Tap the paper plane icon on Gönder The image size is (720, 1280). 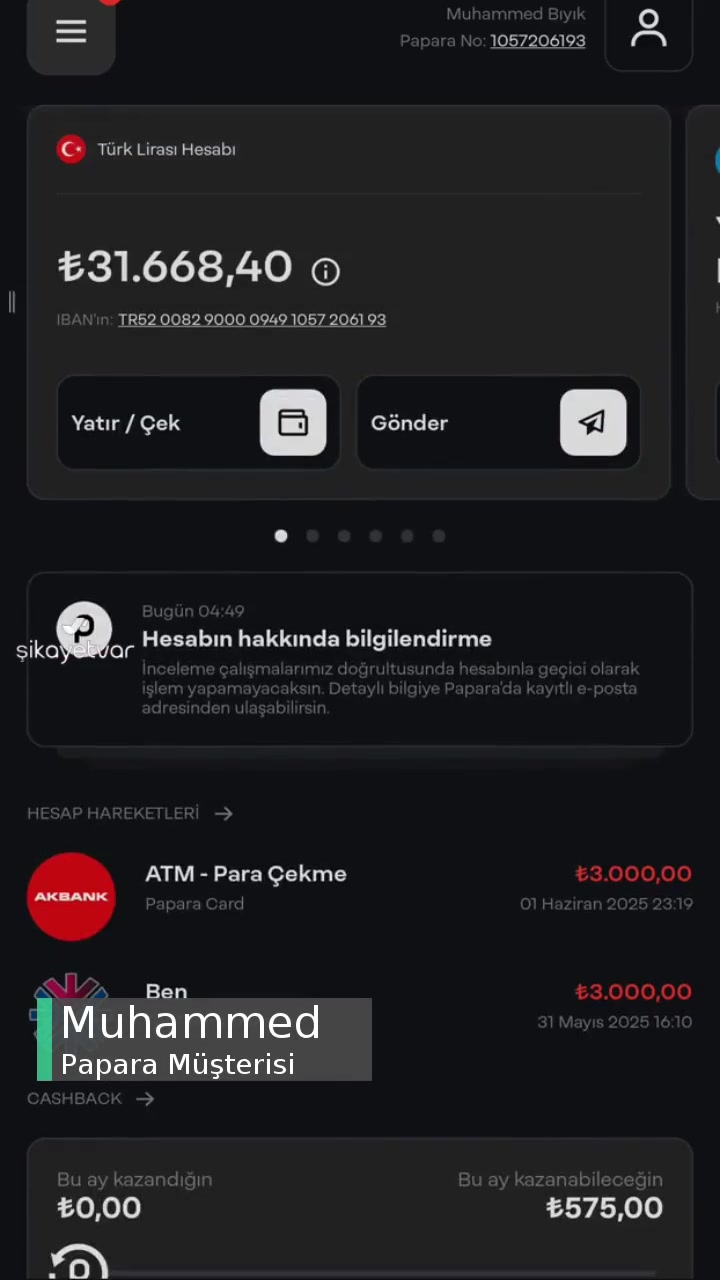(x=593, y=423)
